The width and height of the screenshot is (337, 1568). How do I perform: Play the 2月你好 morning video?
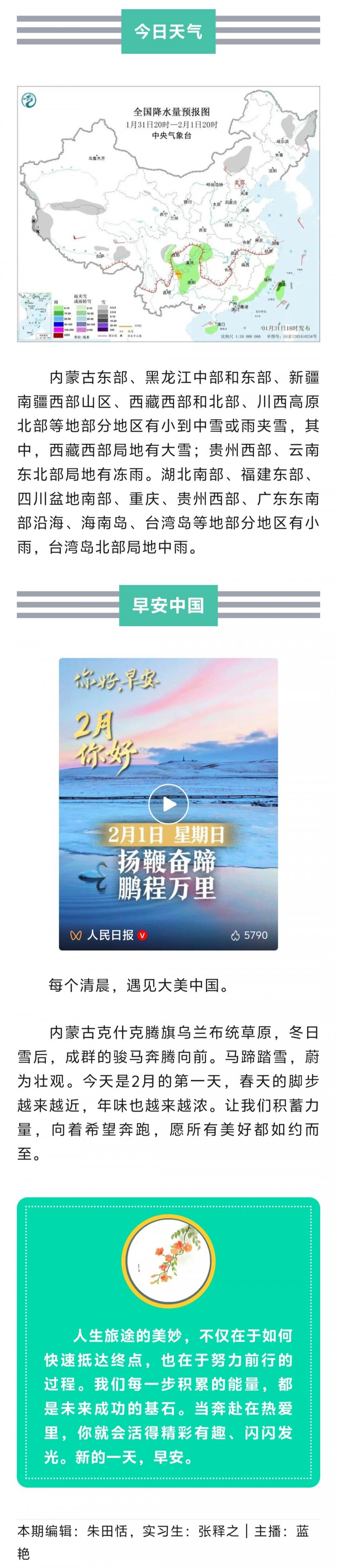tap(168, 803)
